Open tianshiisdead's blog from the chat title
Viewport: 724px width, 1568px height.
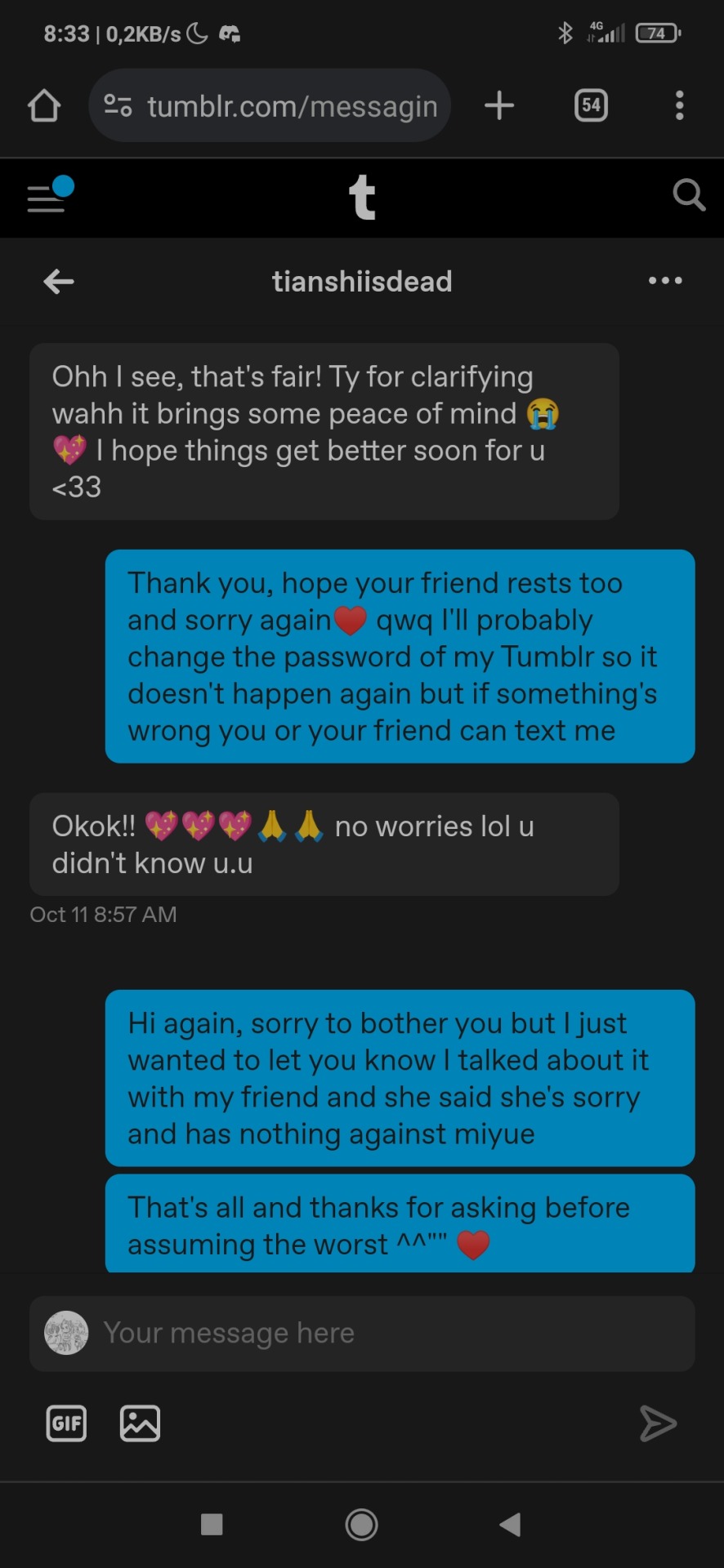pos(361,282)
